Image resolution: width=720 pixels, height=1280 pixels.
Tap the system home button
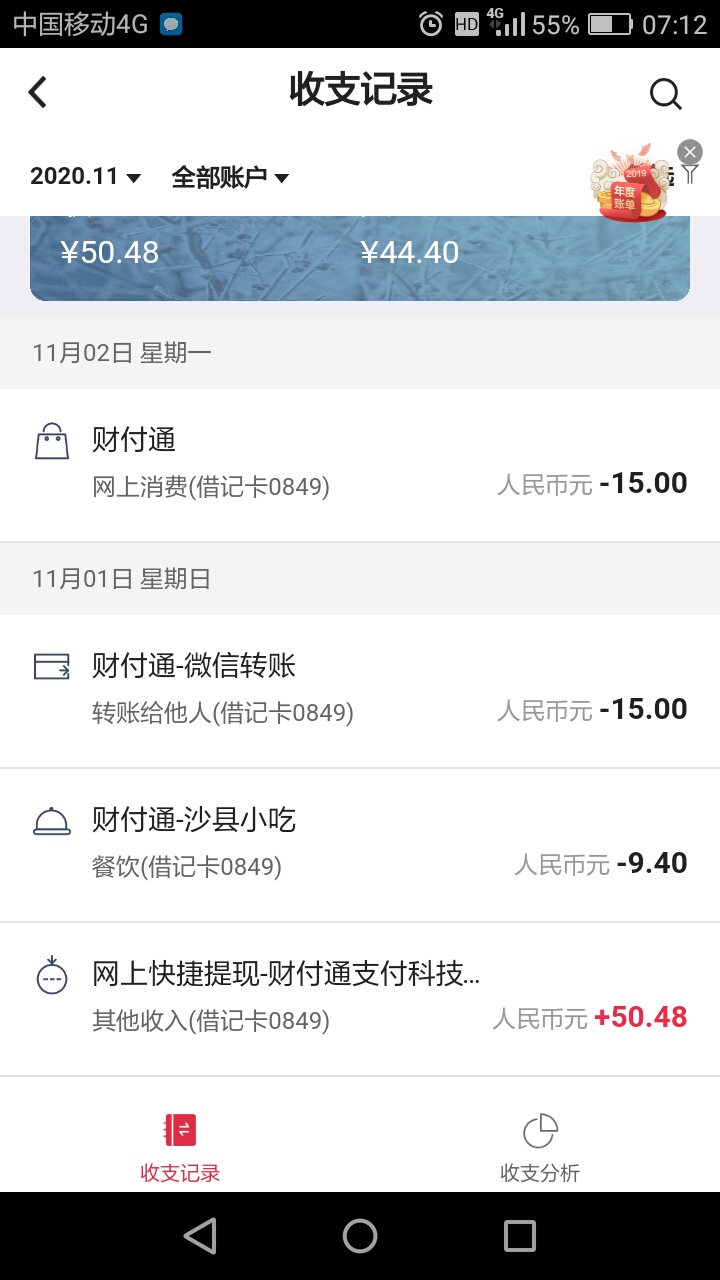pos(360,1236)
